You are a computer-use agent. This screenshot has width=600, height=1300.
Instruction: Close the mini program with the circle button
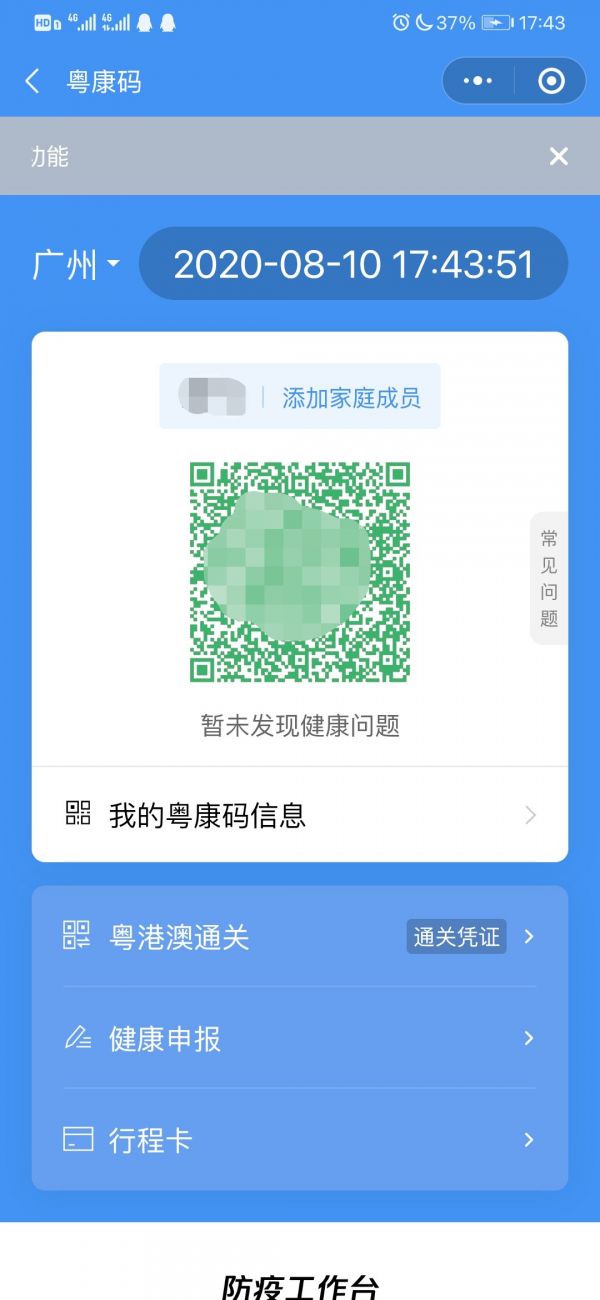pos(551,81)
